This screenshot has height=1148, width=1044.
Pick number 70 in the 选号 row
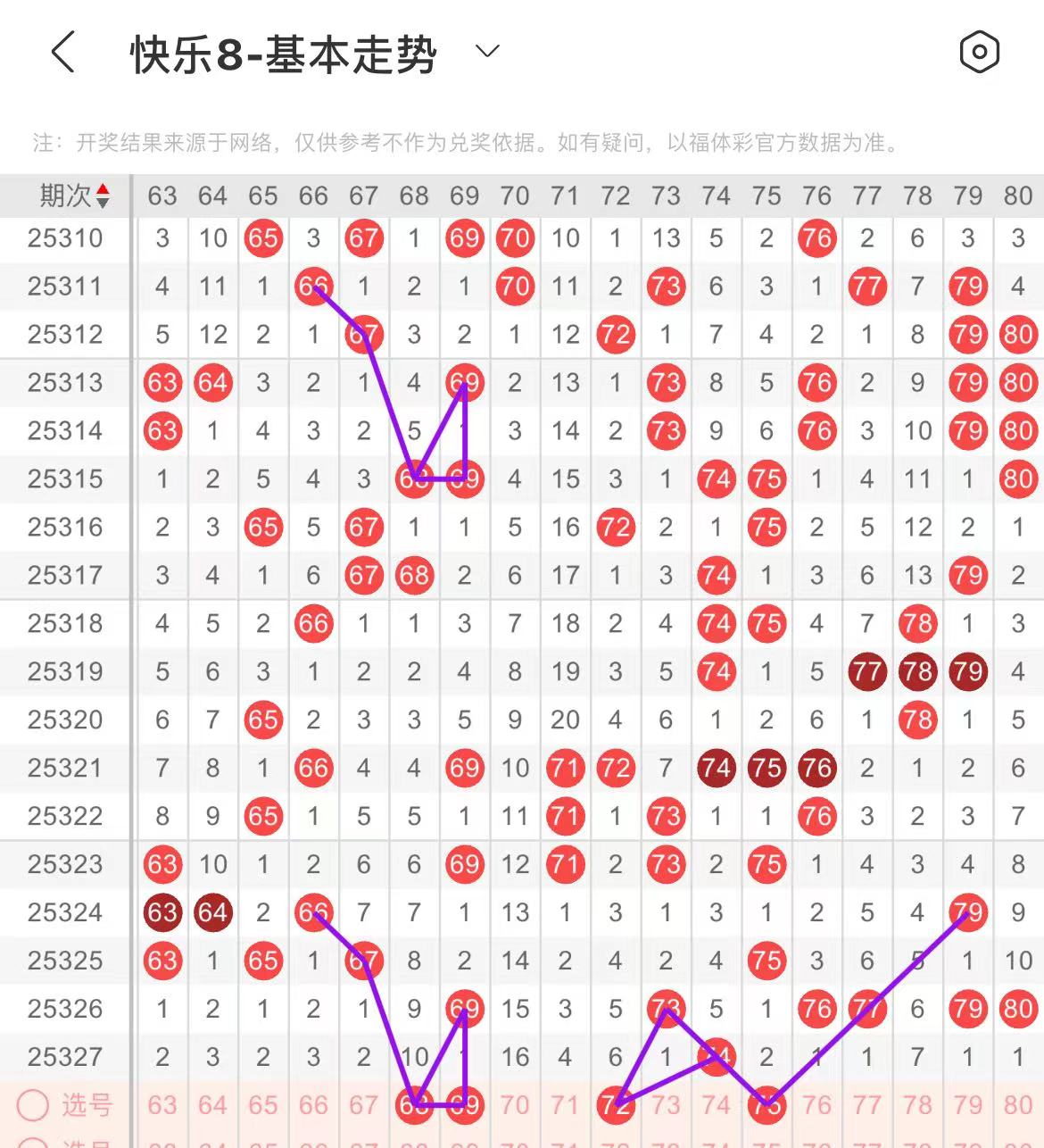[x=515, y=1105]
